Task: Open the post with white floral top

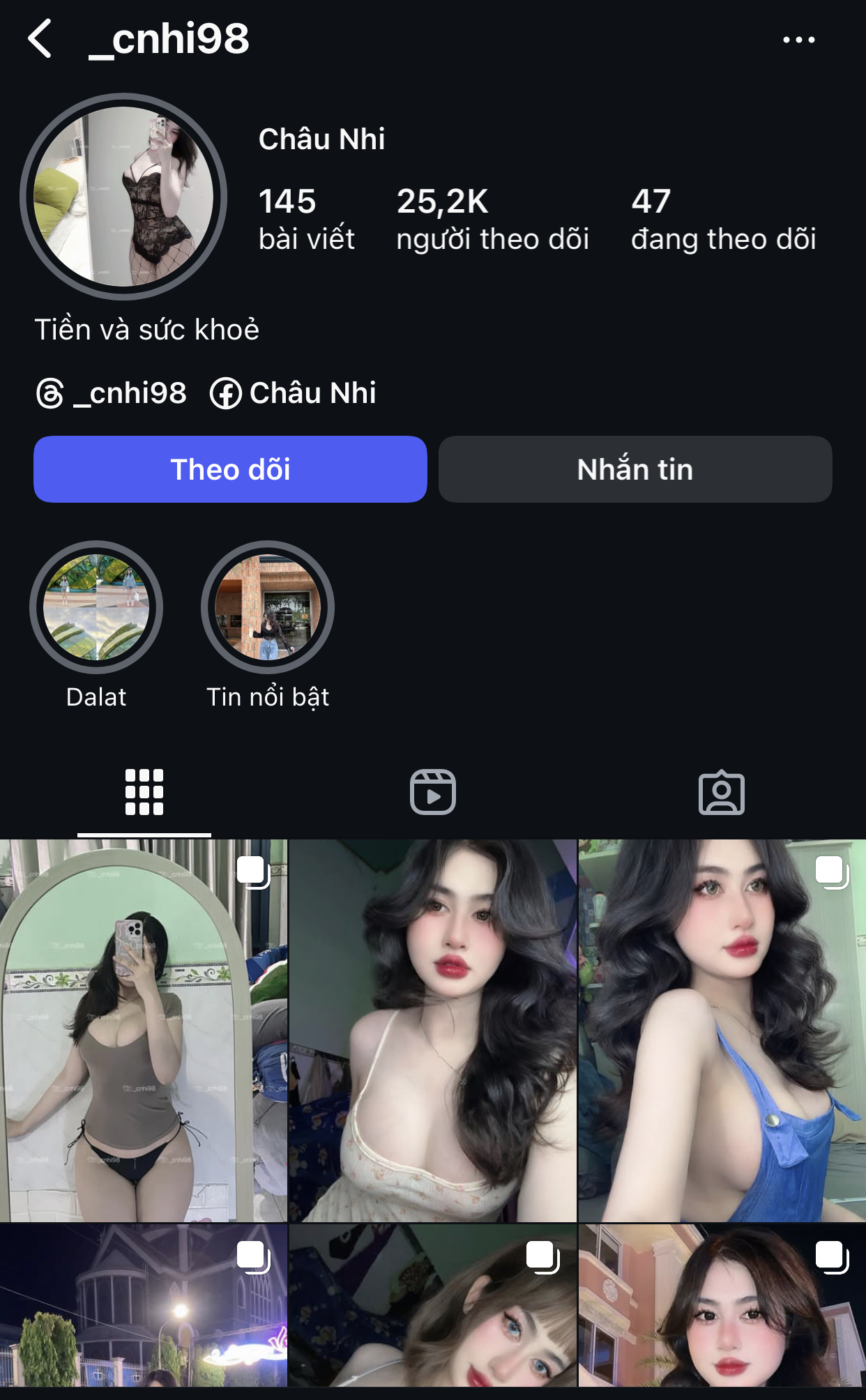Action: pyautogui.click(x=432, y=1030)
